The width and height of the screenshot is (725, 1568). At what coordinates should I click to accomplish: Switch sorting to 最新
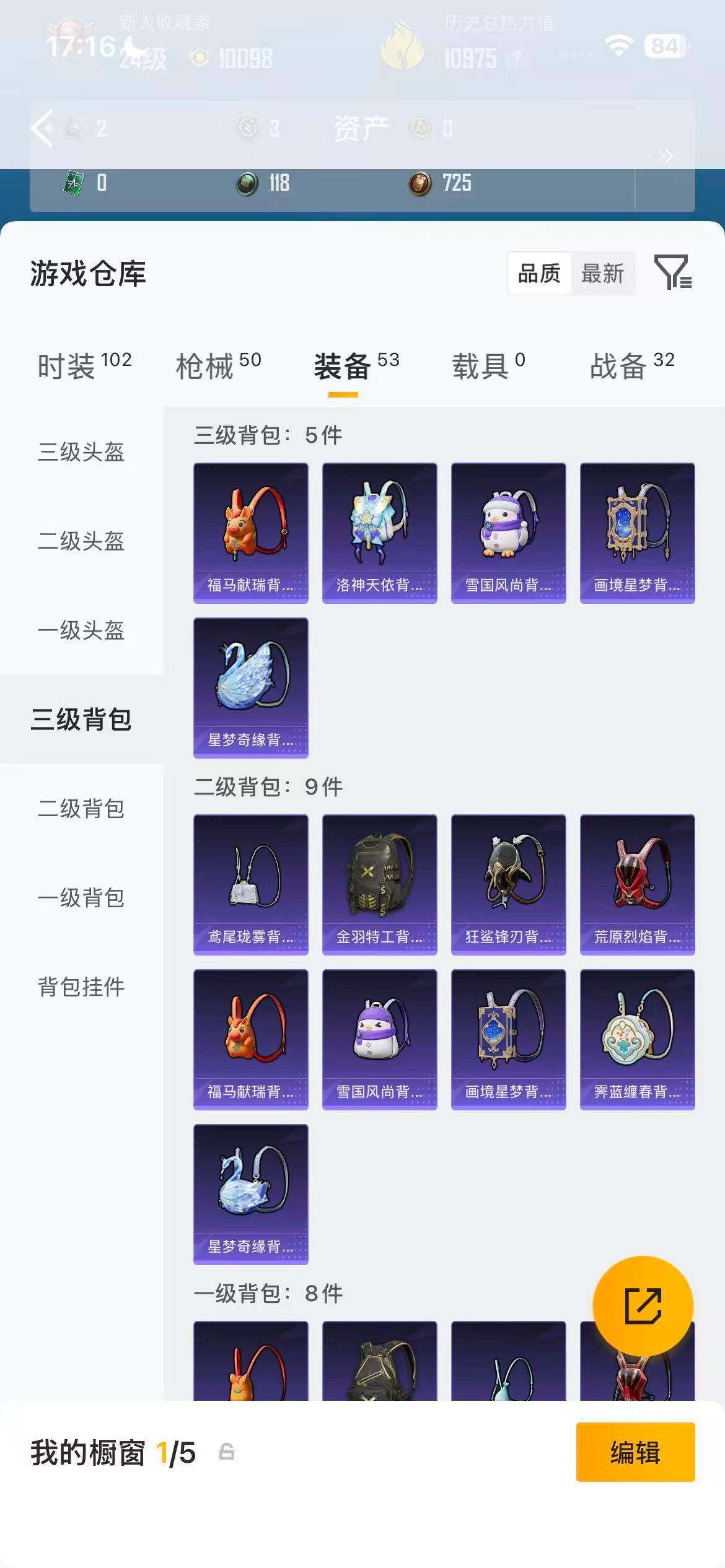[602, 272]
